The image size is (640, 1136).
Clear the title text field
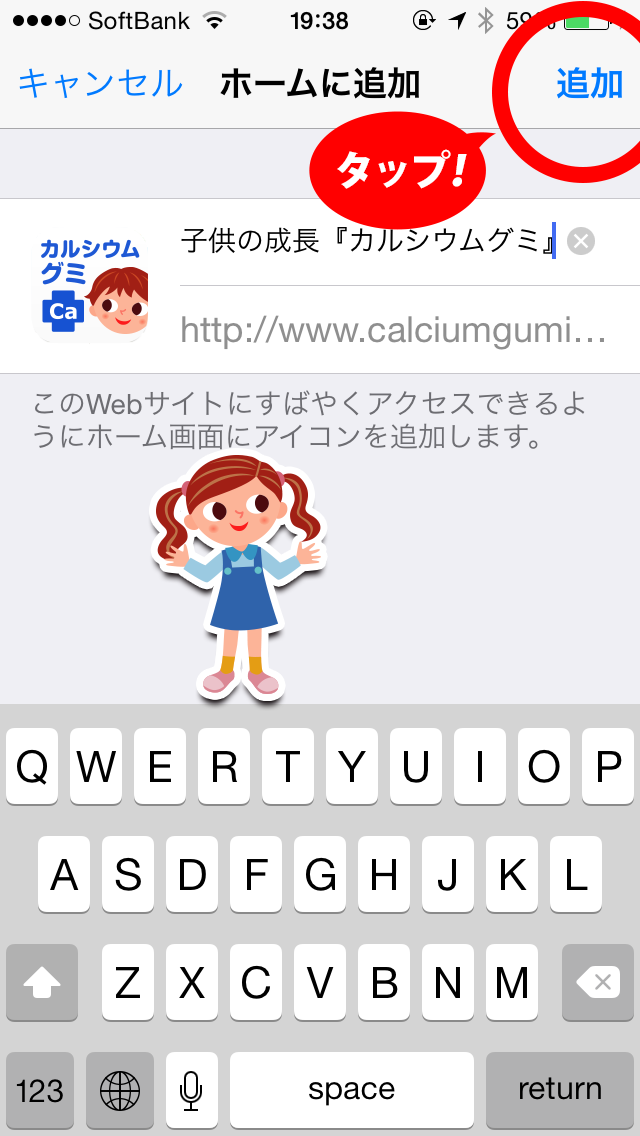[x=581, y=241]
